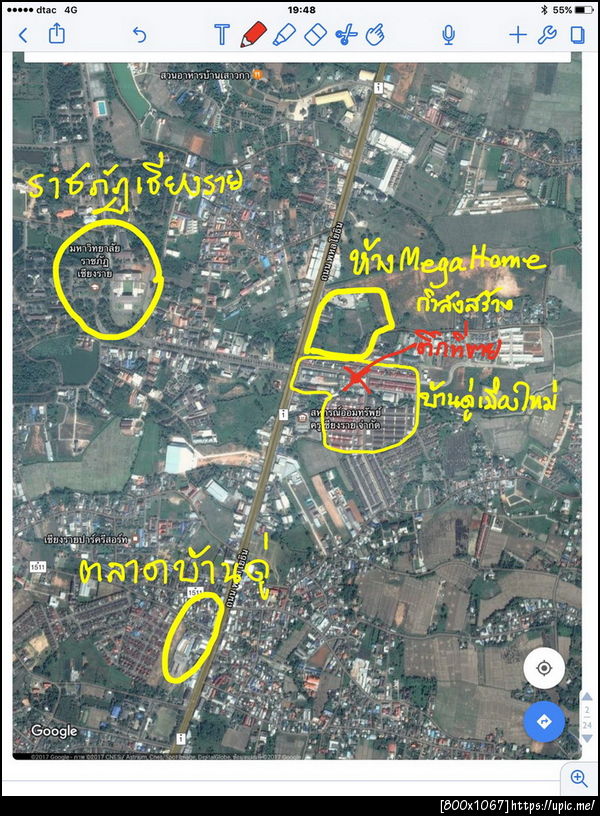
Task: Share this note
Action: [x=57, y=34]
